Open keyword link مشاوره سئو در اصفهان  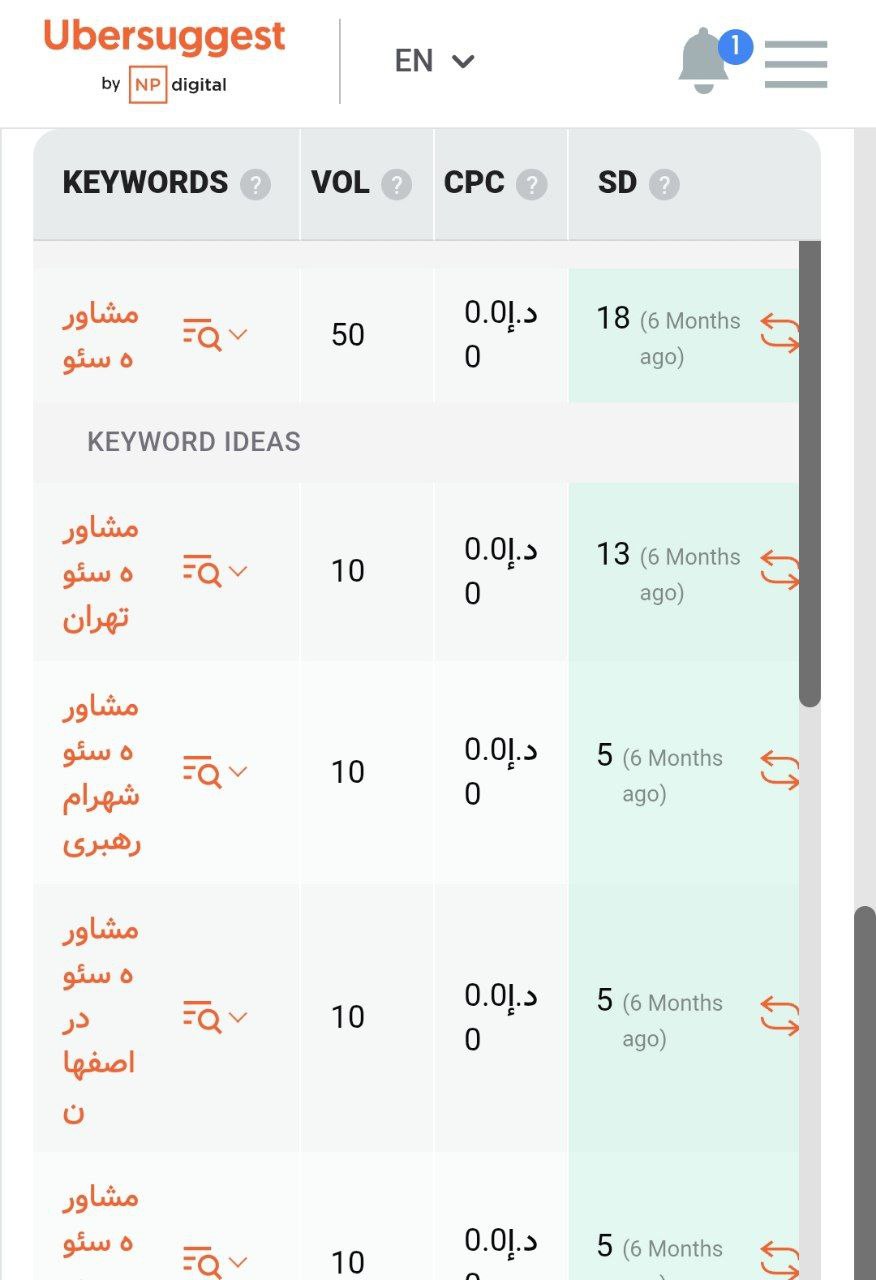pyautogui.click(x=100, y=1018)
